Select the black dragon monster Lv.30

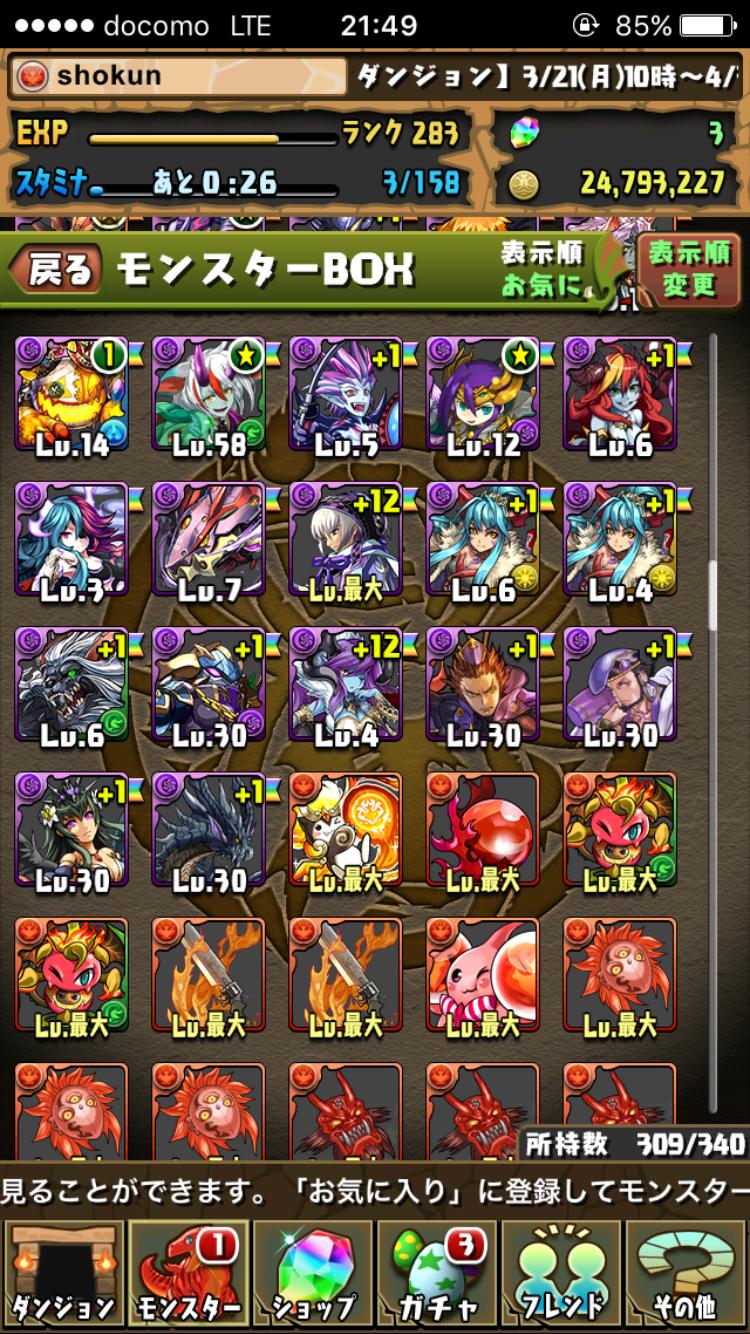click(209, 831)
